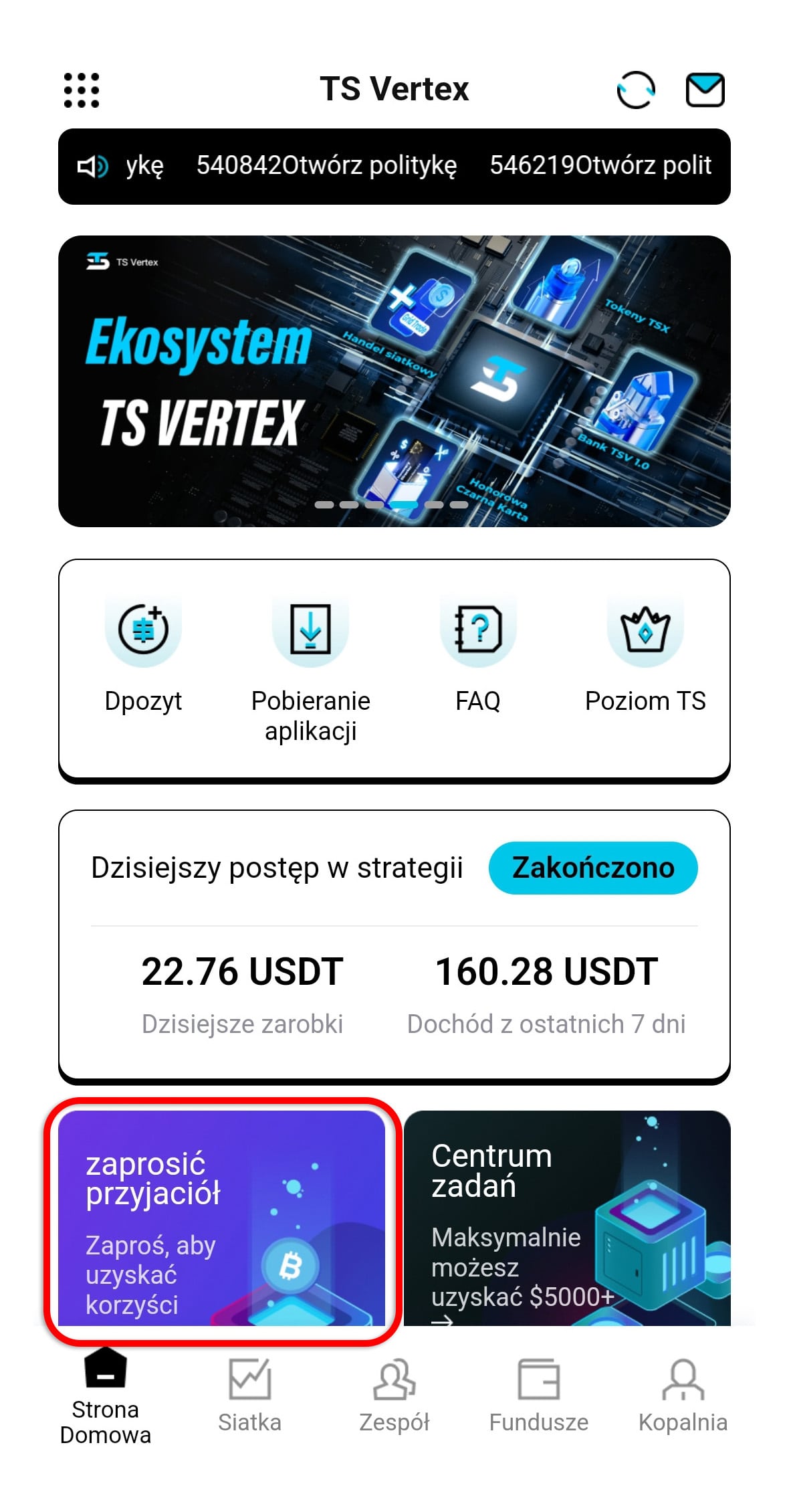This screenshot has height=1512, width=789.
Task: Open the mail inbox icon
Action: pos(705,90)
